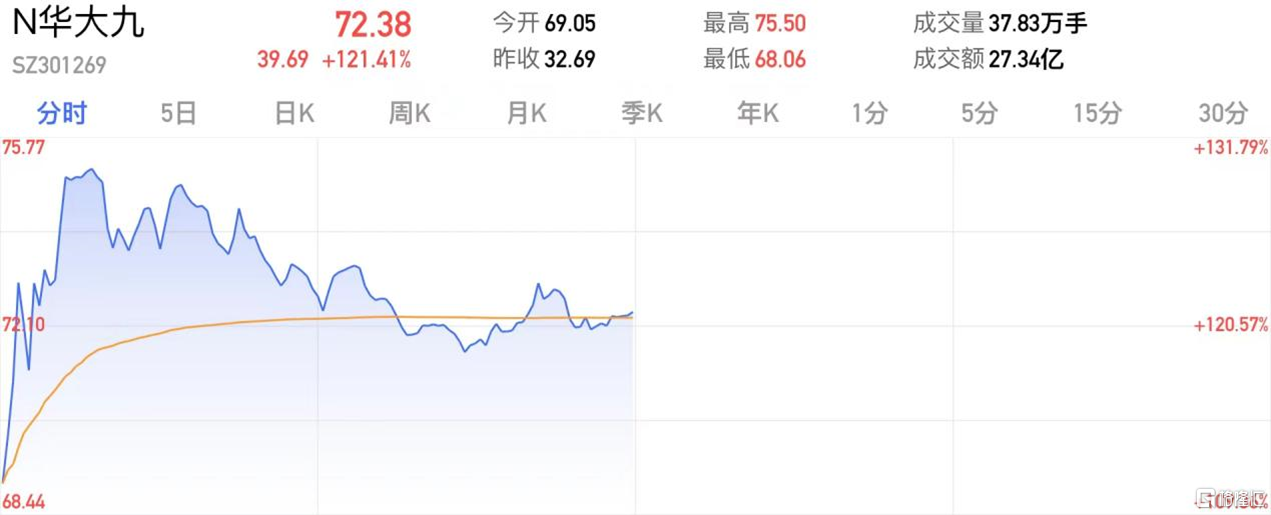1271x515 pixels.
Task: Switch to the 周K view
Action: tap(410, 114)
